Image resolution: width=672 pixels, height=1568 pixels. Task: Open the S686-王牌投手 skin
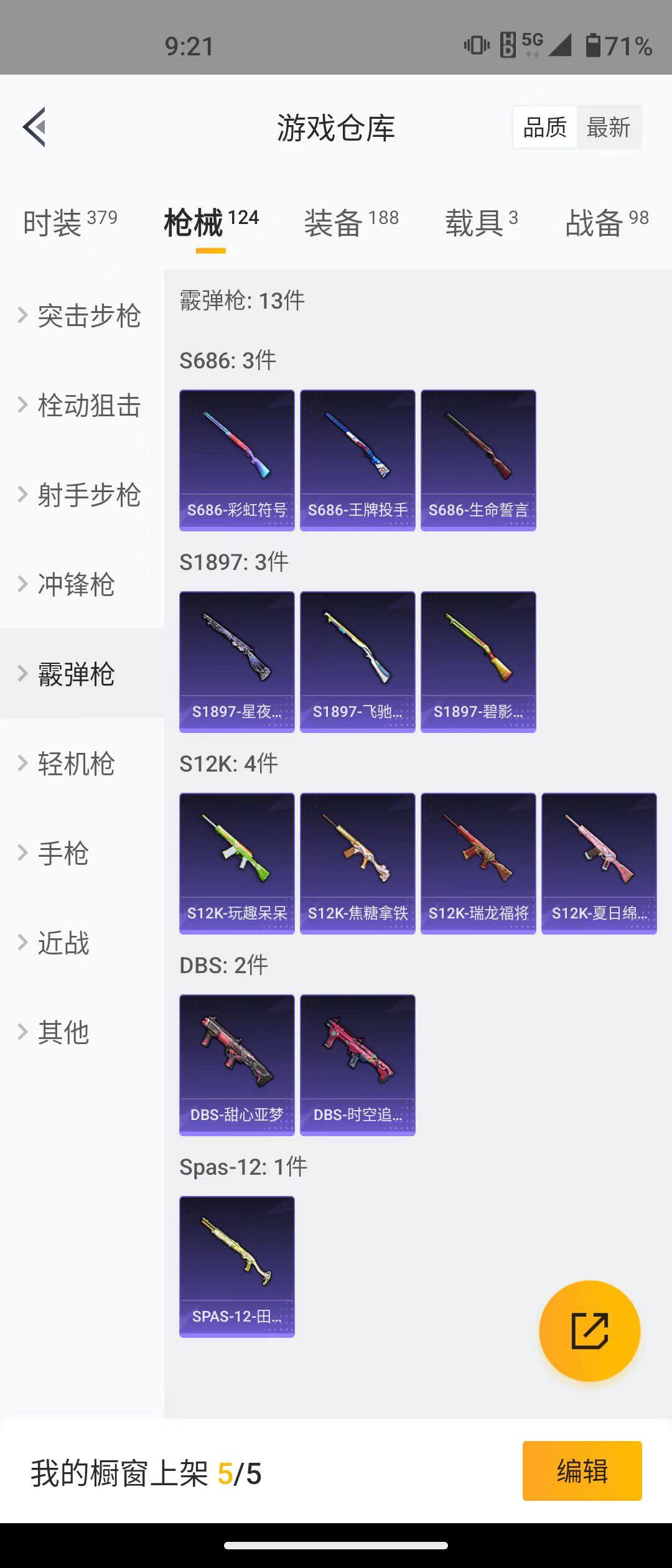tap(358, 460)
